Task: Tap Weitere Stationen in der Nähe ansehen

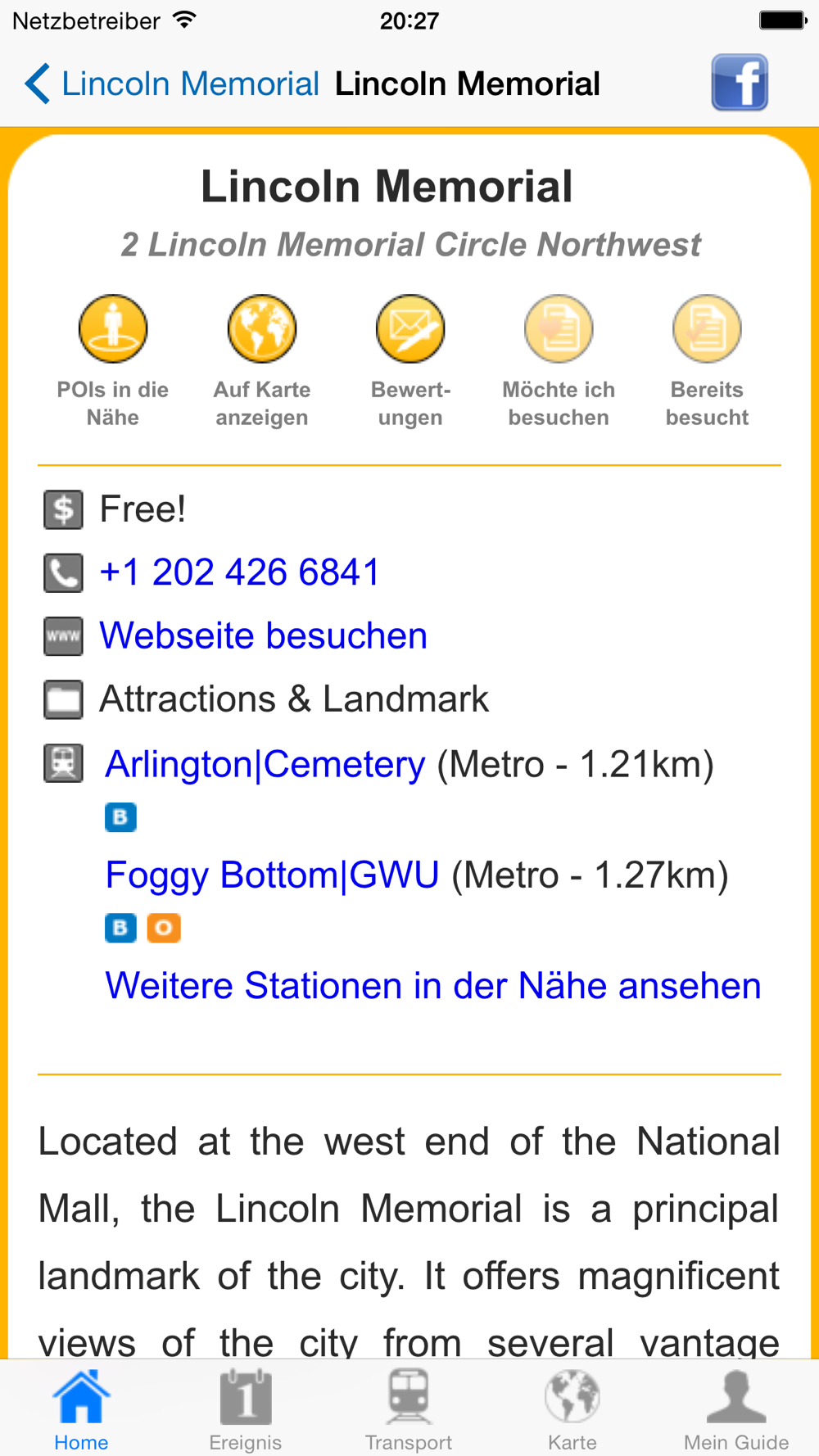Action: pyautogui.click(x=432, y=985)
